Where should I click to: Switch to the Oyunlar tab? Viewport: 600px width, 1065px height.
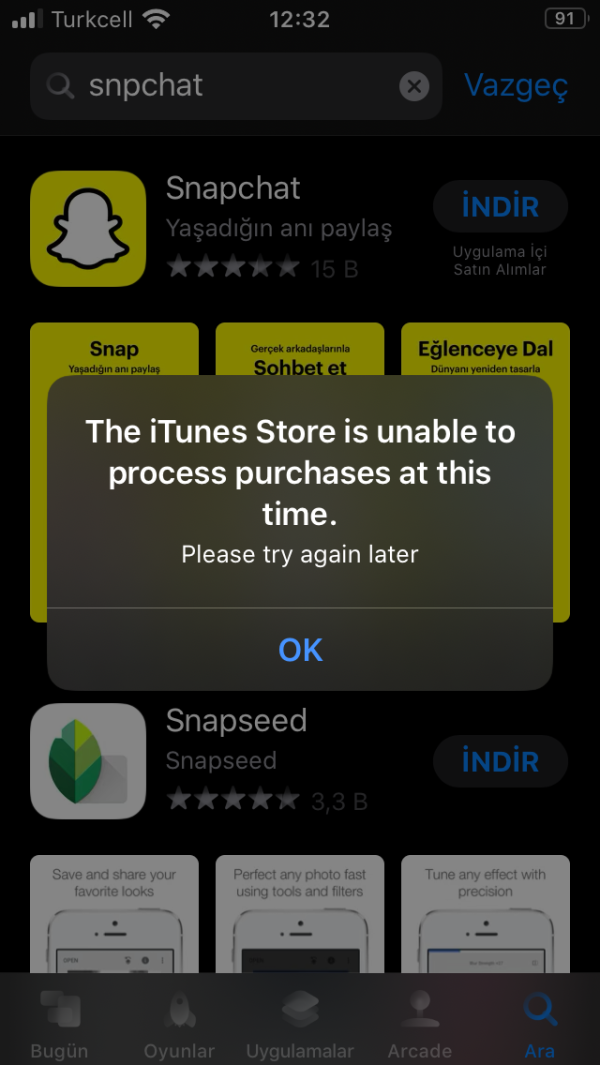[x=179, y=1025]
